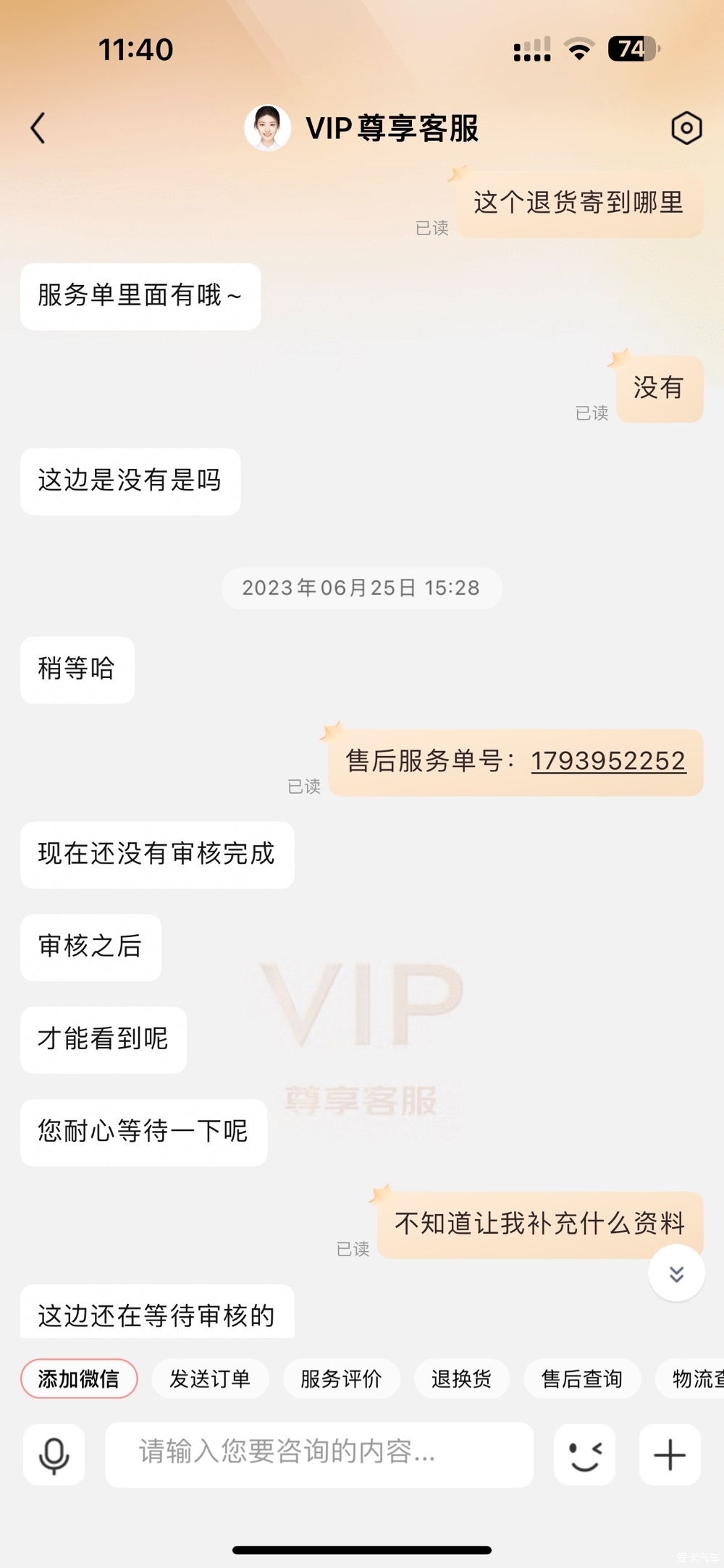Open the 售后查询 chip
724x1568 pixels.
click(x=582, y=1378)
